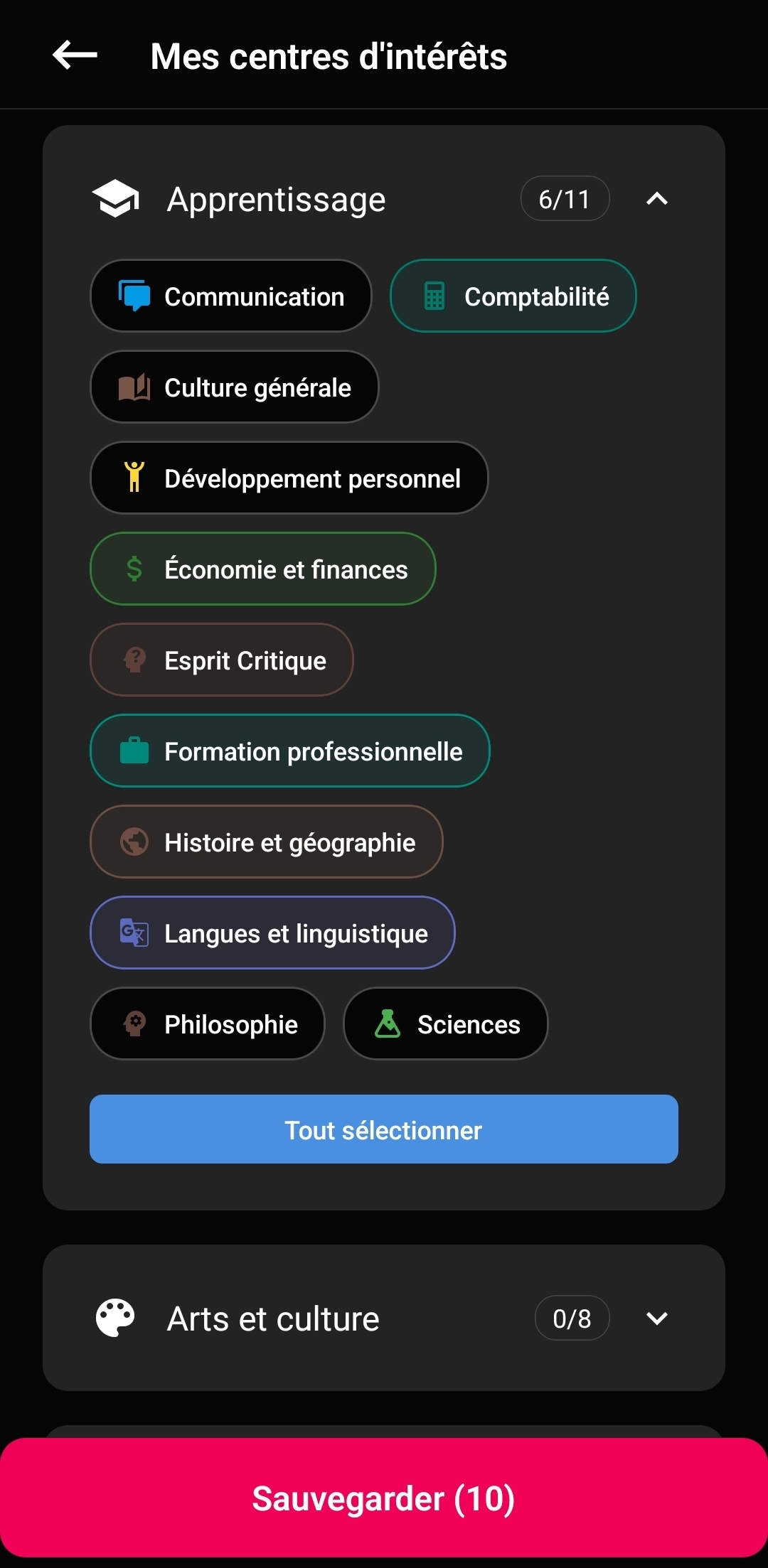Click the globe icon on Histoire et géographie
768x1568 pixels.
pos(134,842)
